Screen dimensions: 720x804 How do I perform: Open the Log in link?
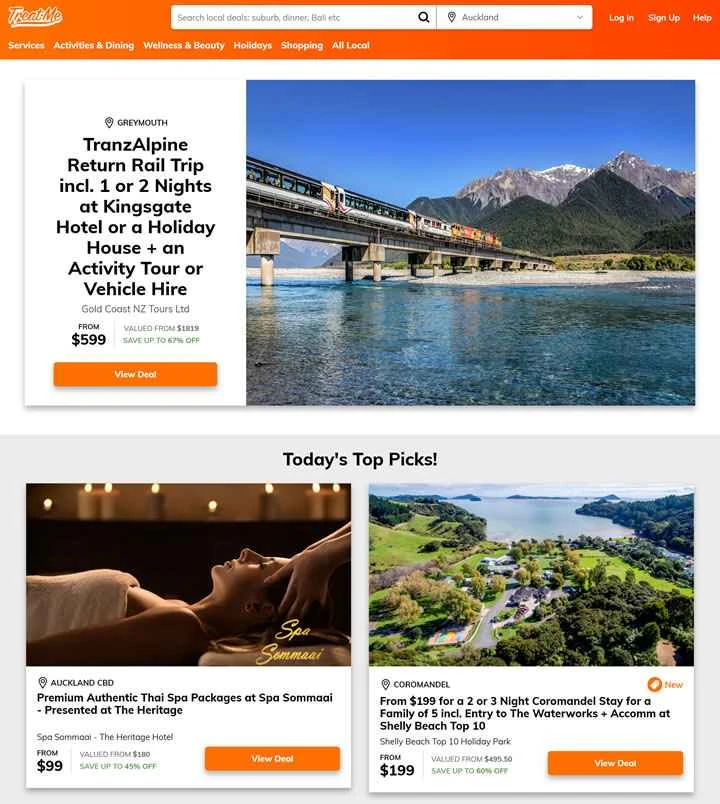[x=621, y=17]
